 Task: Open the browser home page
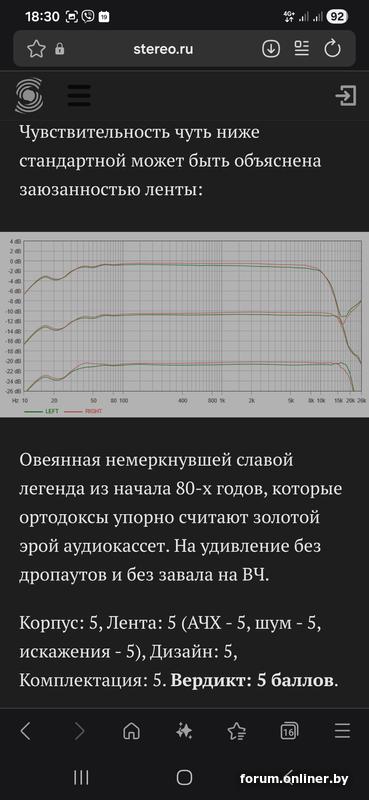pyautogui.click(x=132, y=732)
